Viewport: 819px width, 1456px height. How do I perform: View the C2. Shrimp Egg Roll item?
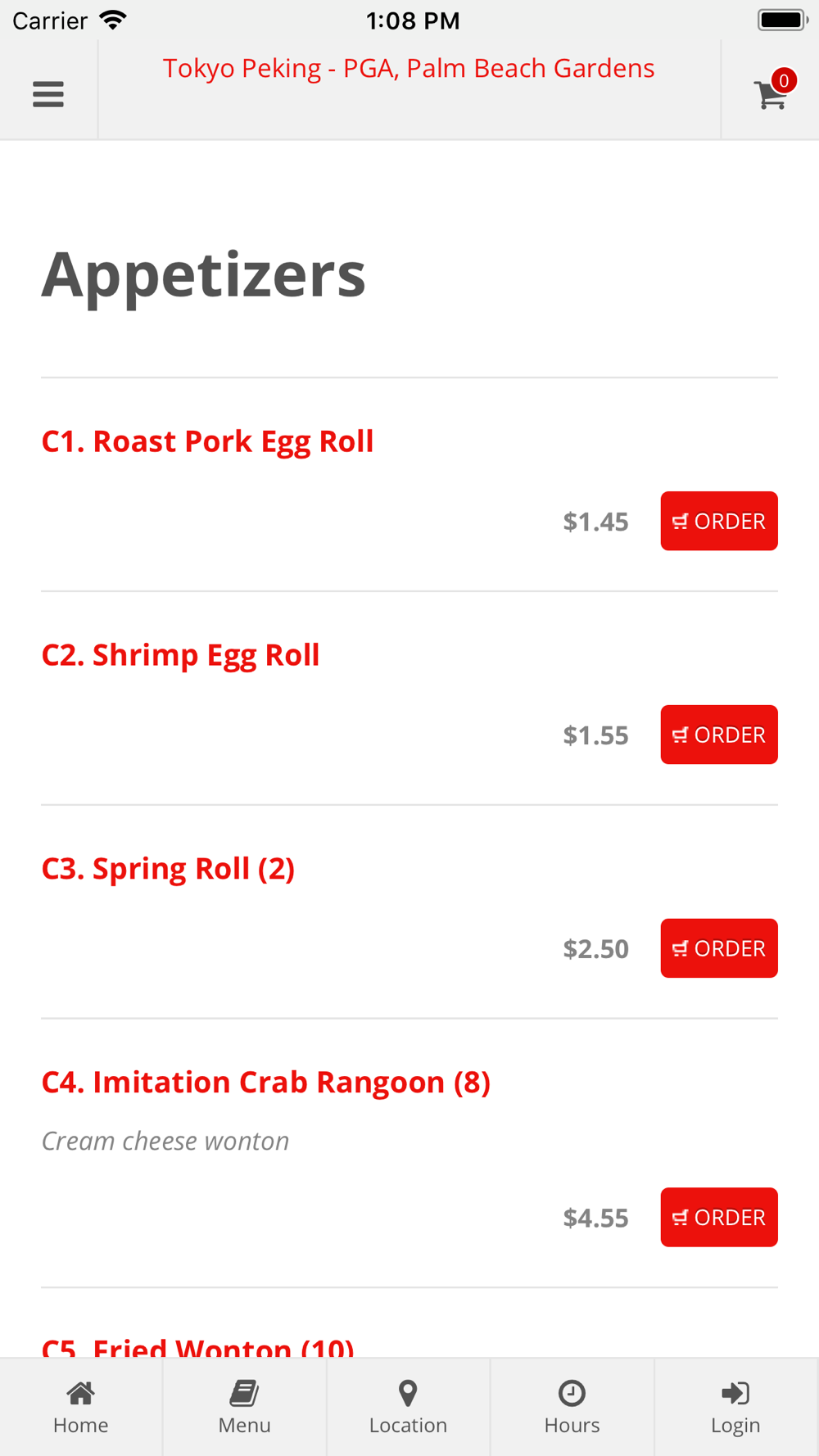pyautogui.click(x=180, y=655)
